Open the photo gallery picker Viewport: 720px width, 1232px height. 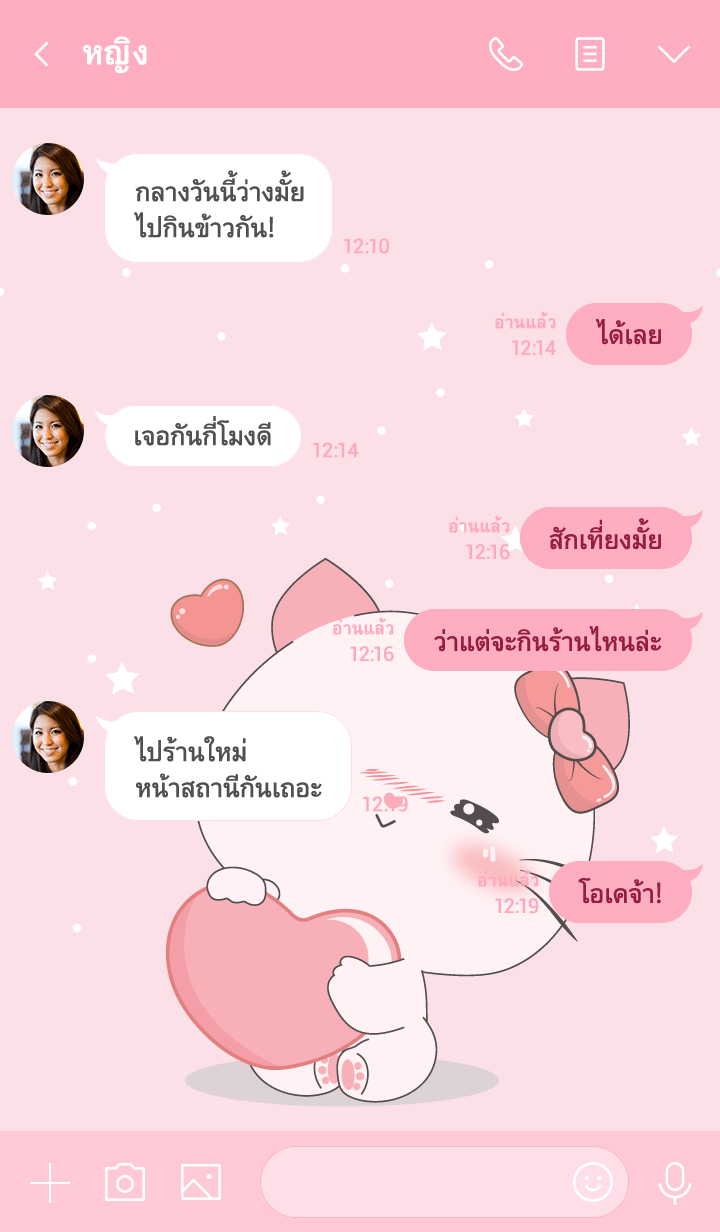coord(201,1183)
